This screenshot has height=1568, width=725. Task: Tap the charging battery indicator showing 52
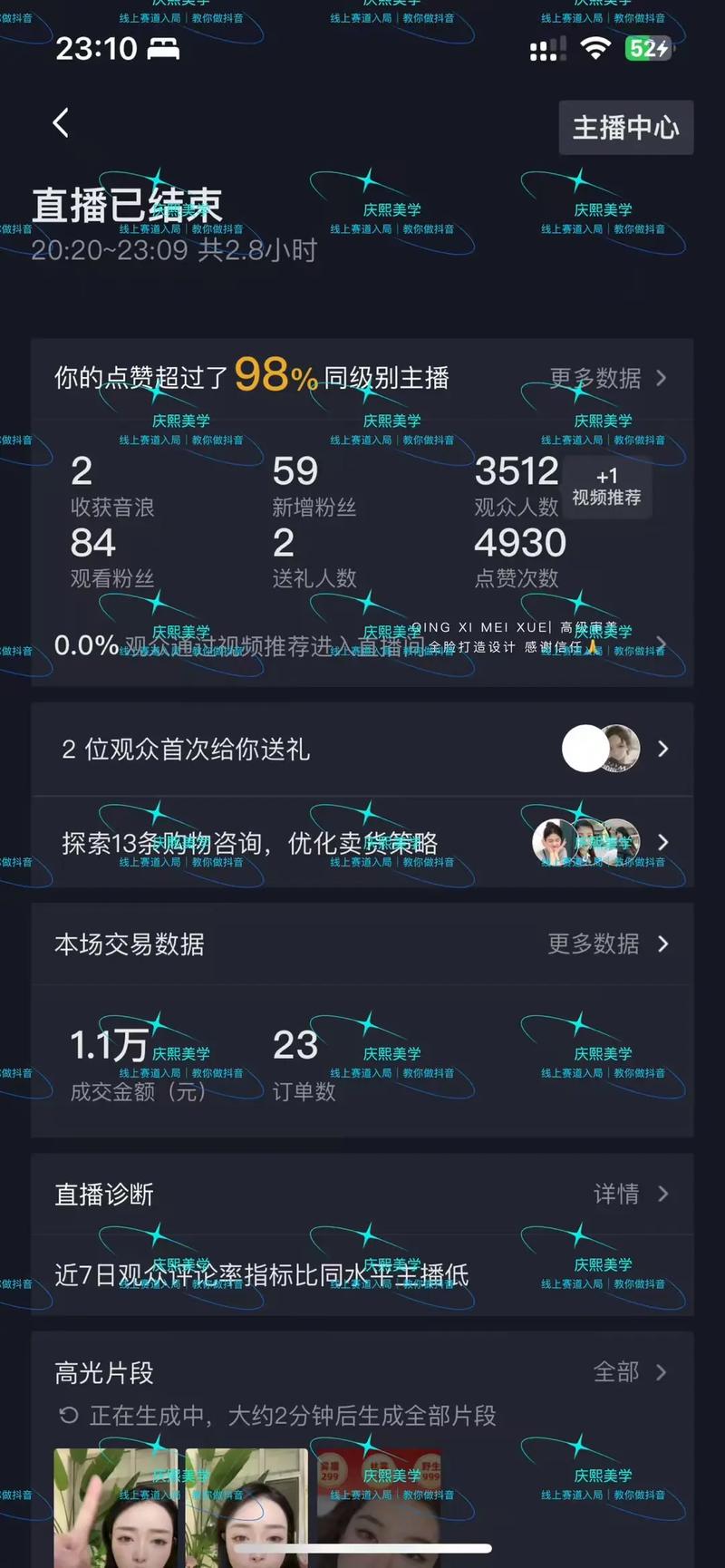click(x=649, y=48)
